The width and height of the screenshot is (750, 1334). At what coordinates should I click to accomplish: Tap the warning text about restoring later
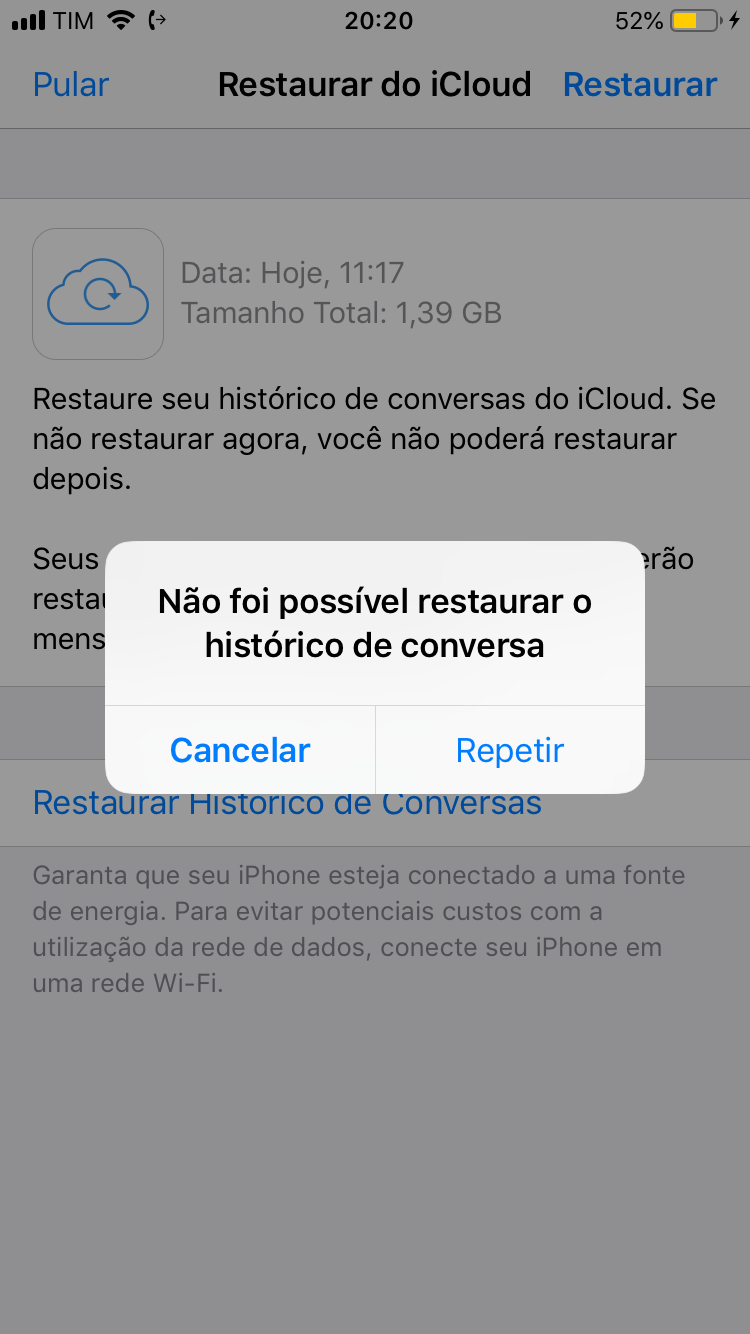pos(374,438)
